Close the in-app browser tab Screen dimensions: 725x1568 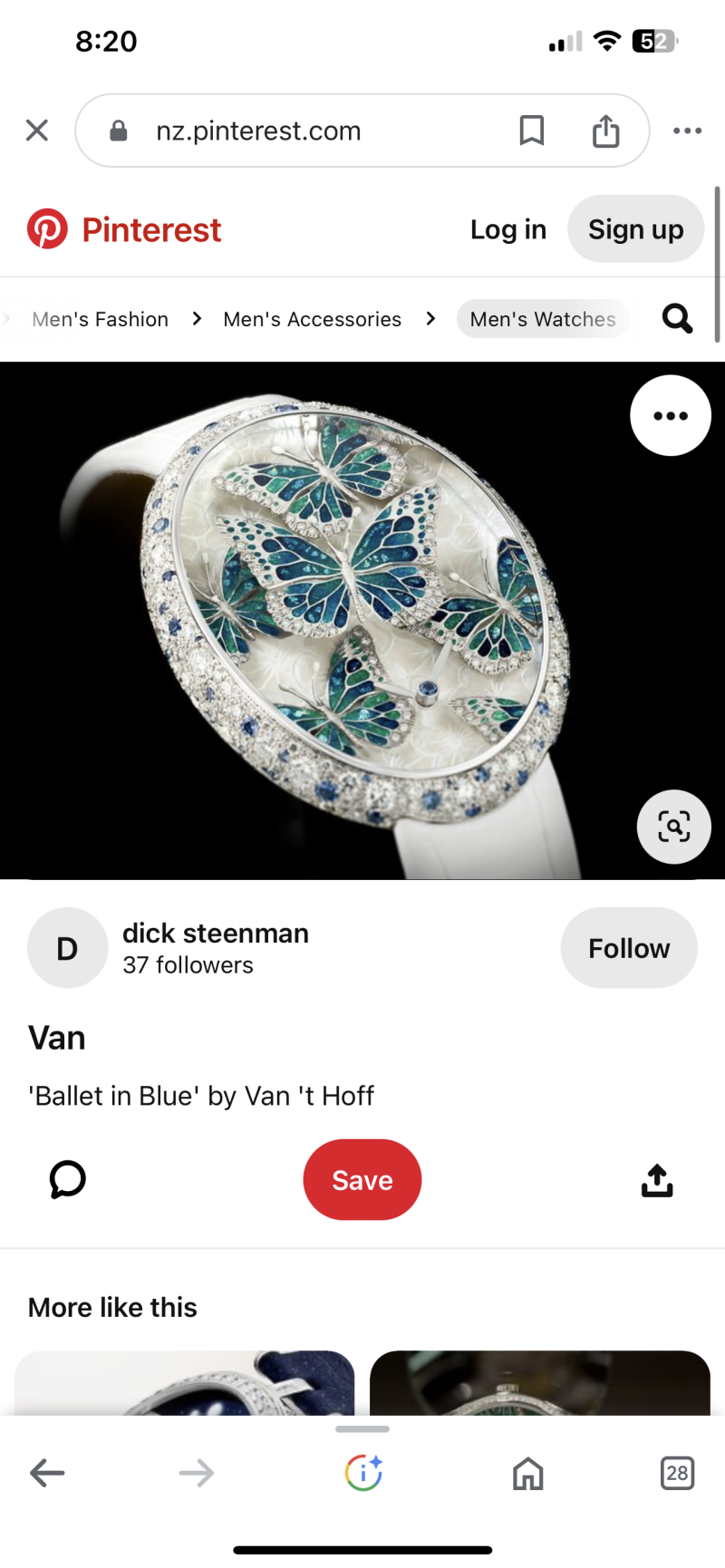pyautogui.click(x=37, y=131)
